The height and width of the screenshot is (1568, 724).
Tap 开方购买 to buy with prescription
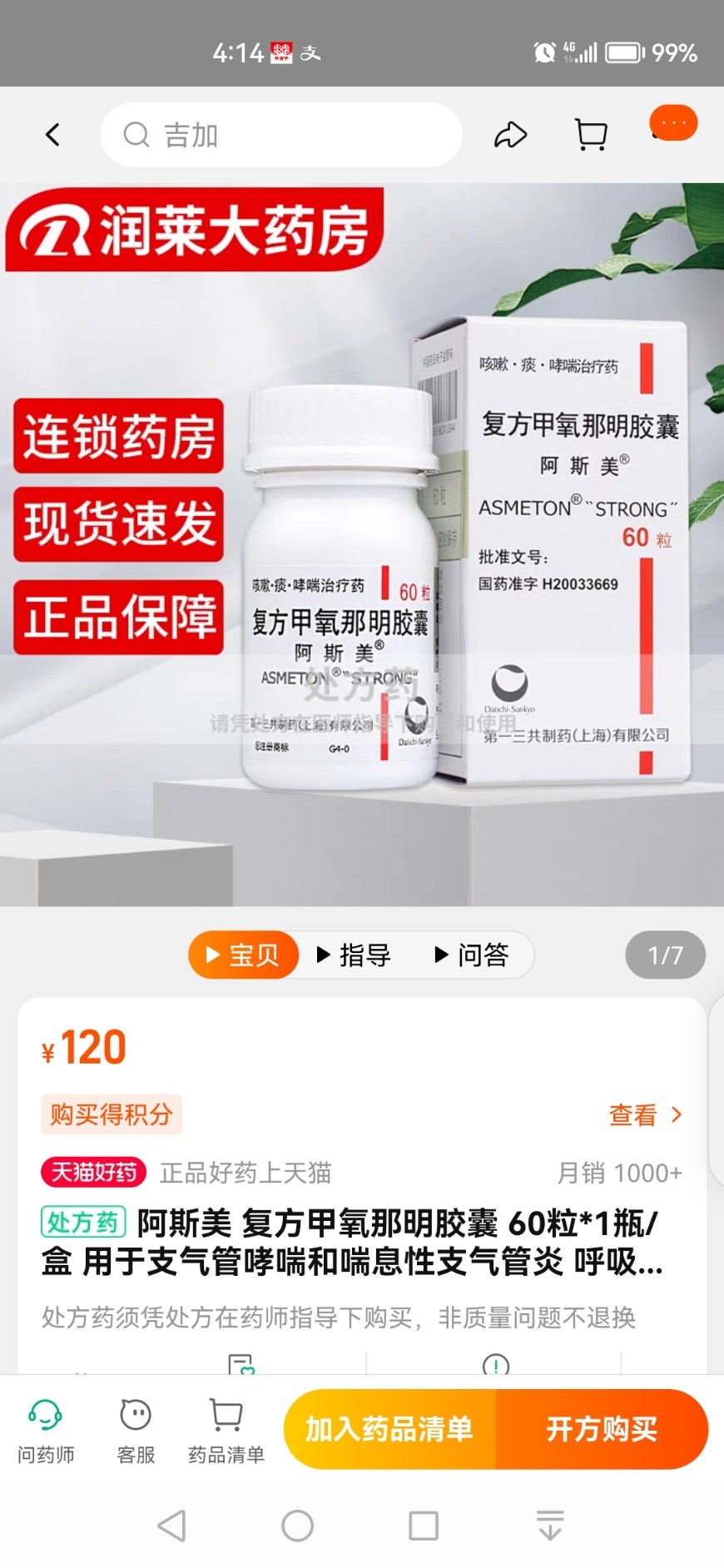(x=602, y=1429)
